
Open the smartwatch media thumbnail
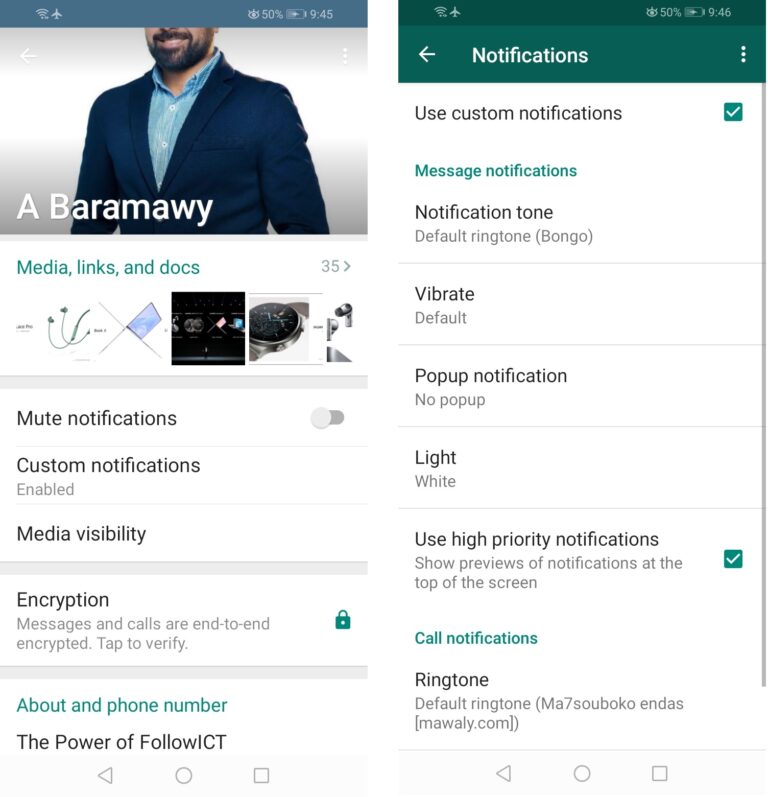point(285,327)
